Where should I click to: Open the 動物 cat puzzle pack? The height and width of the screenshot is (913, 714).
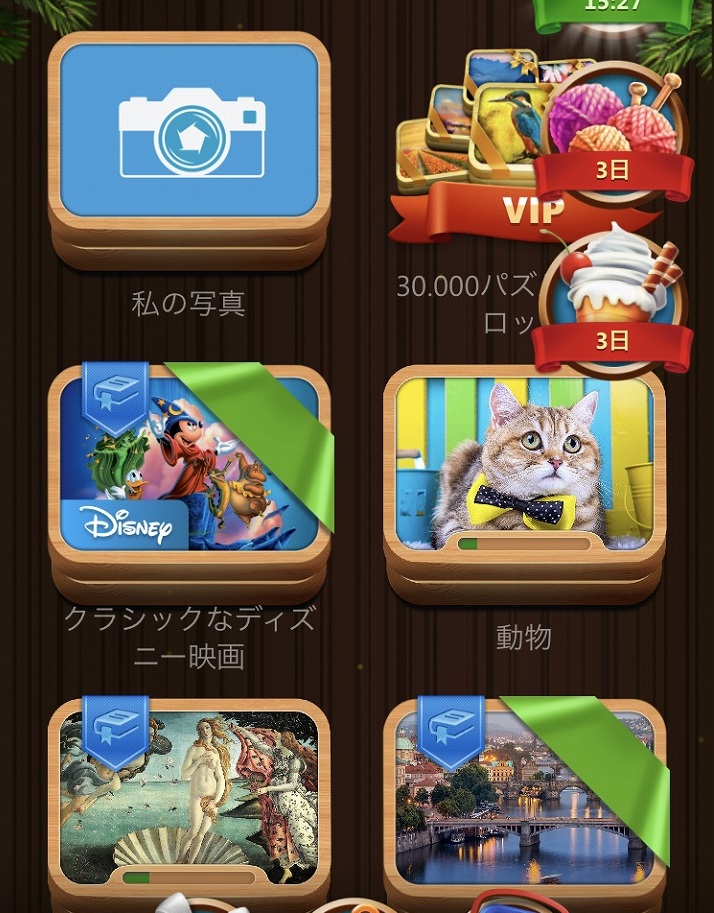click(523, 465)
